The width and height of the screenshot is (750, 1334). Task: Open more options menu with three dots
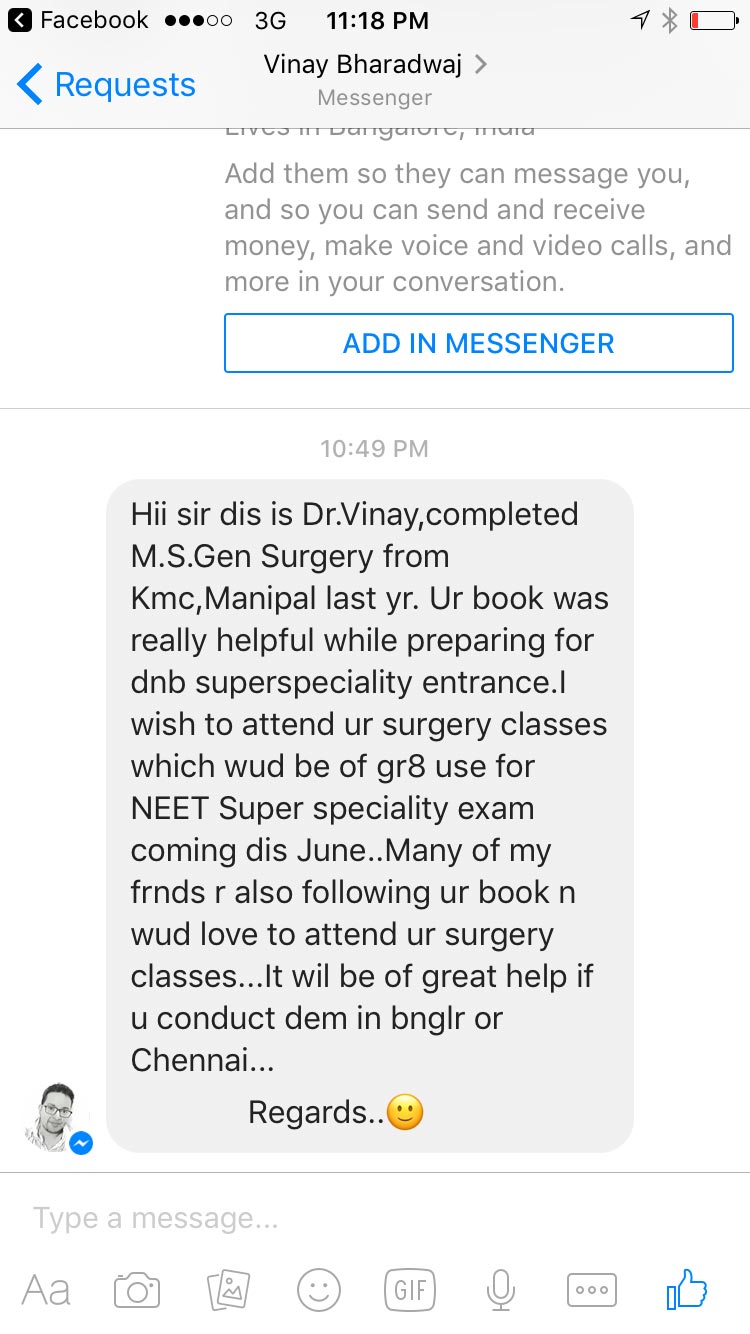592,1290
